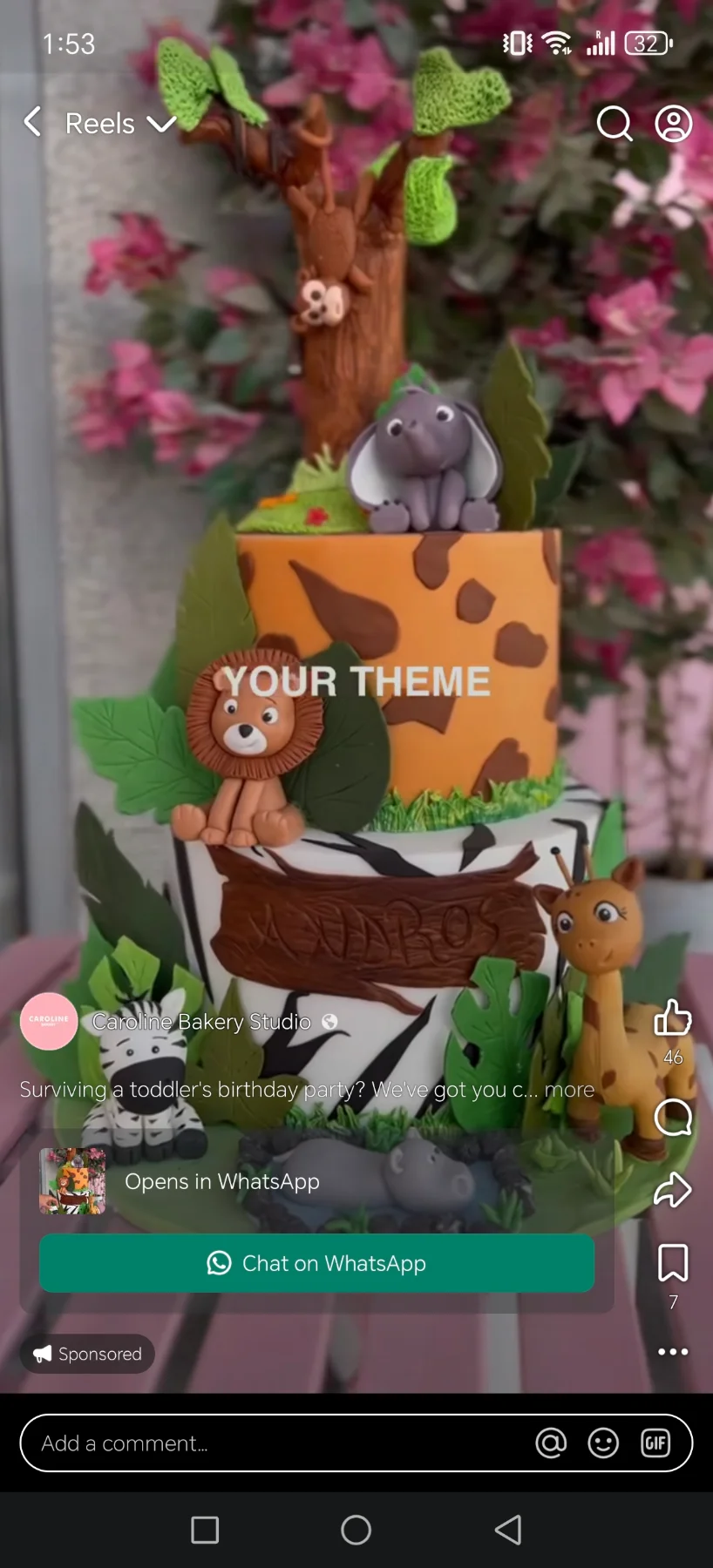
Task: Open your profile icon
Action: (673, 124)
